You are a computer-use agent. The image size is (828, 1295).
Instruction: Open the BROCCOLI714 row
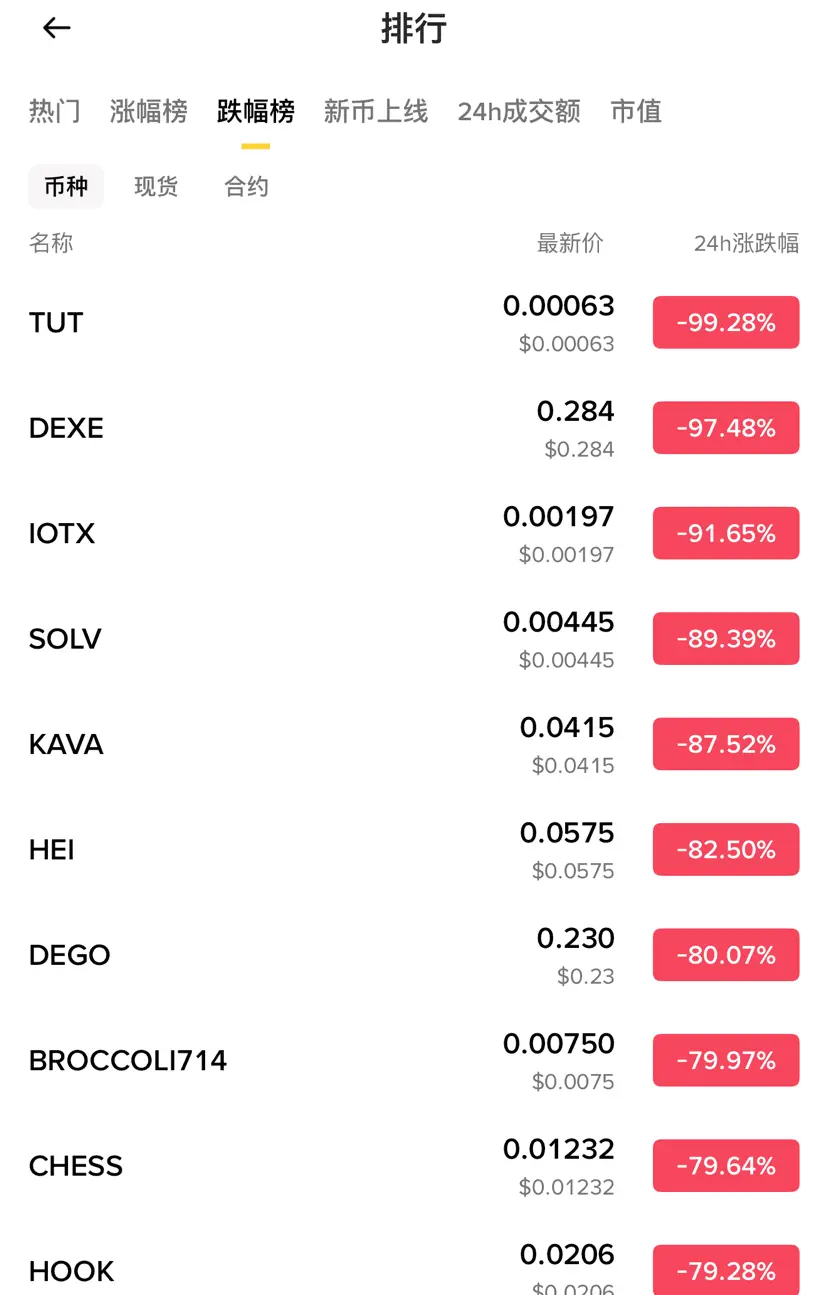click(x=128, y=1061)
